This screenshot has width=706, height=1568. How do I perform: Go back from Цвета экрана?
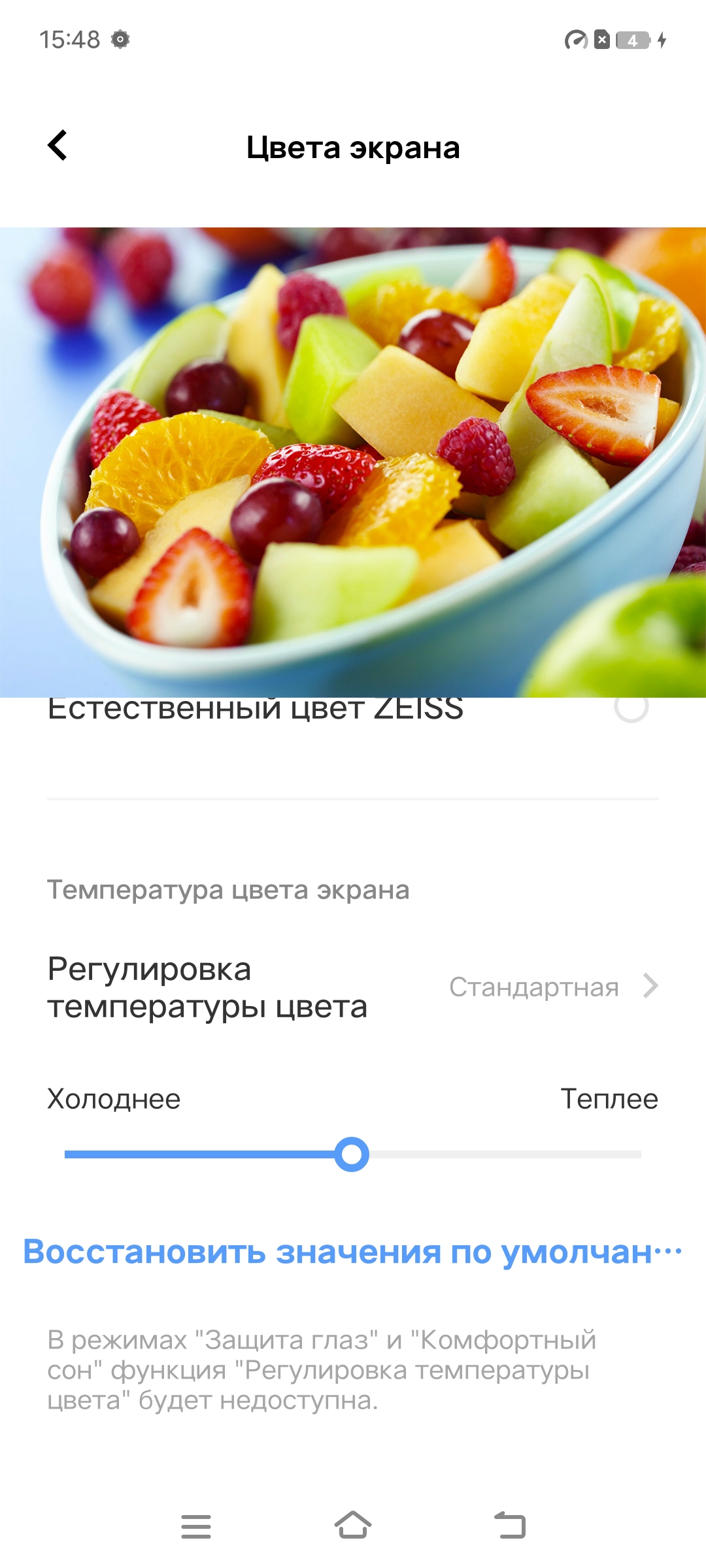click(58, 145)
